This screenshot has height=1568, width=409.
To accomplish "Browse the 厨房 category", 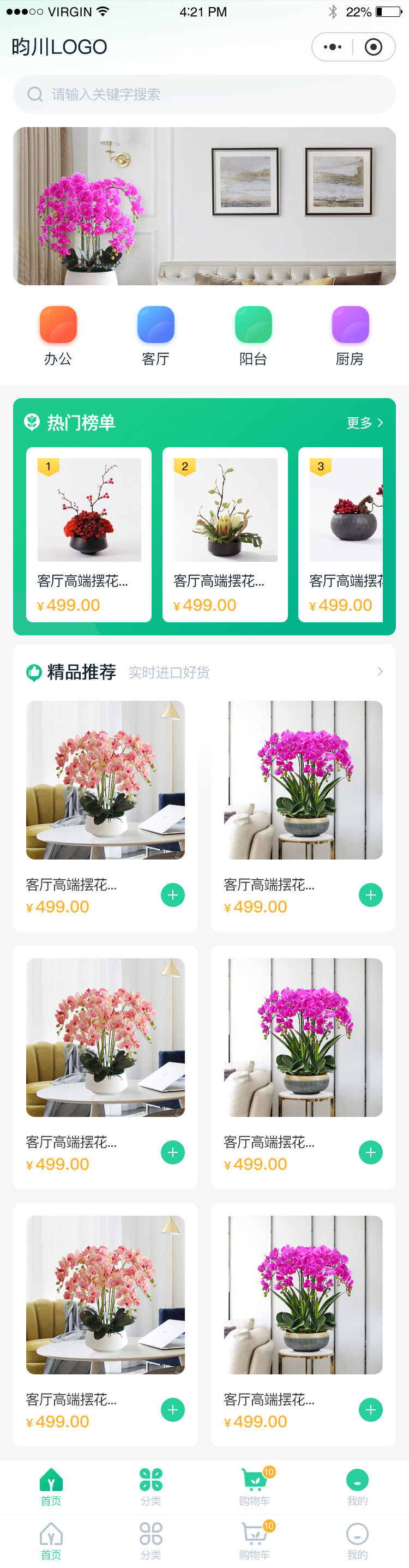I will (350, 335).
